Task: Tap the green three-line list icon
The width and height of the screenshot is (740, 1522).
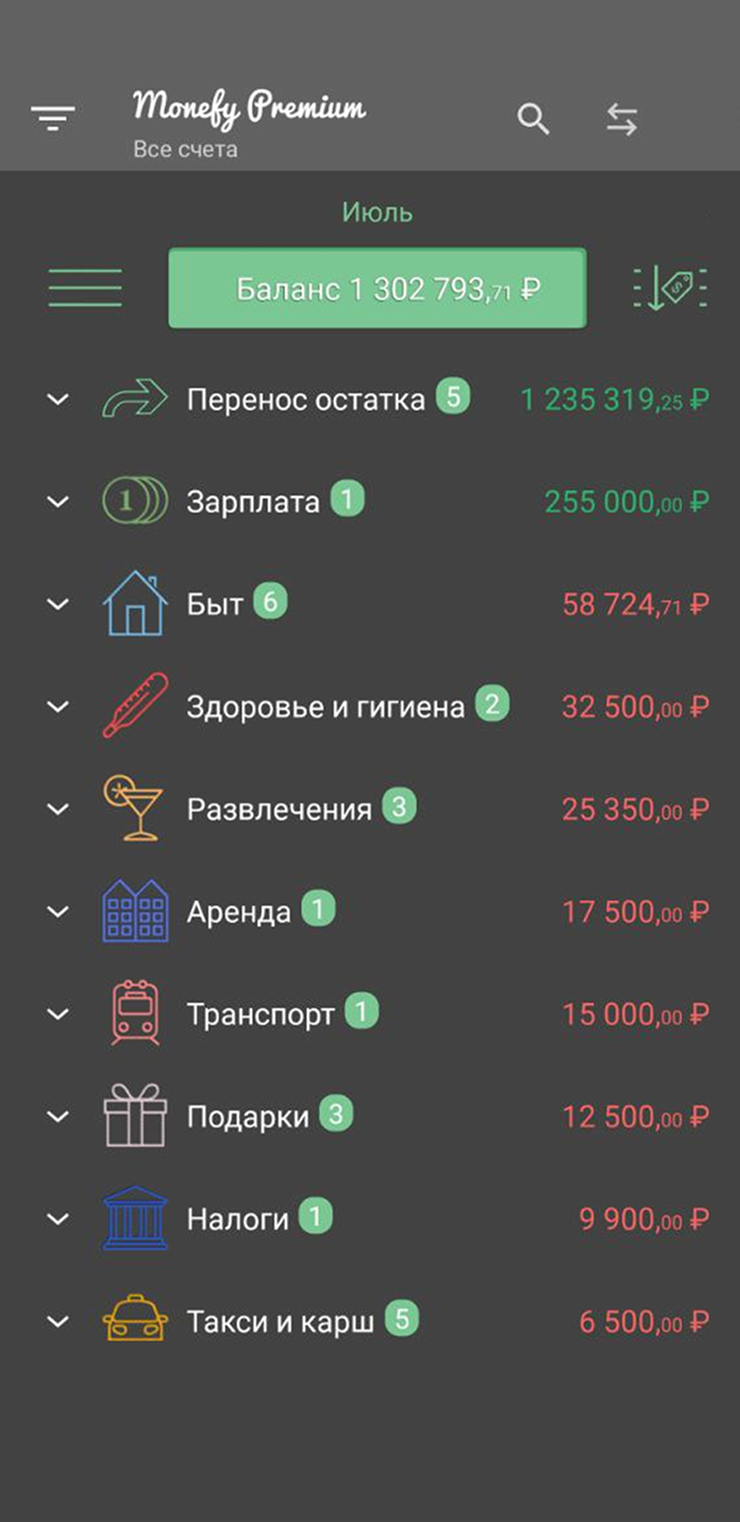Action: point(85,288)
